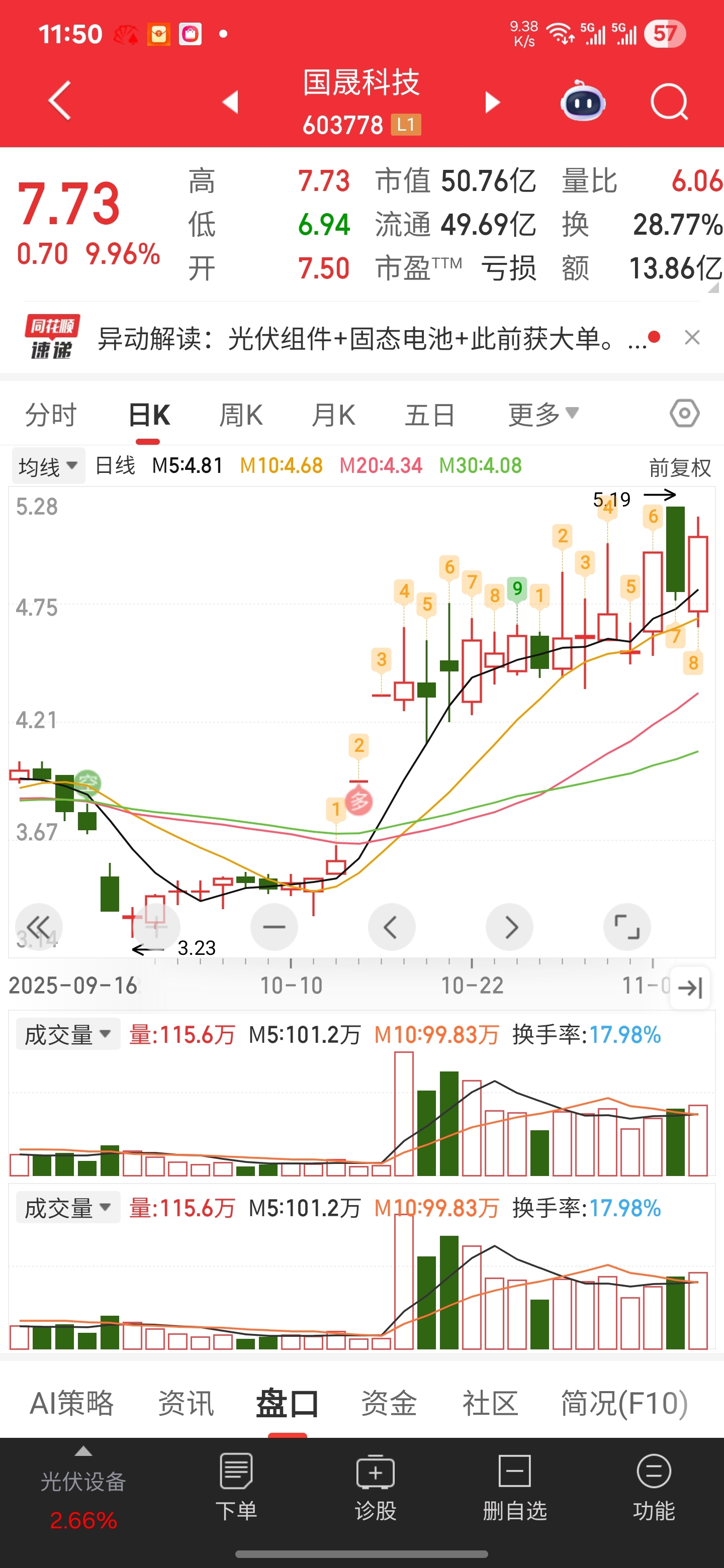Image resolution: width=724 pixels, height=1568 pixels.
Task: Switch to 月K chart tab
Action: click(333, 415)
